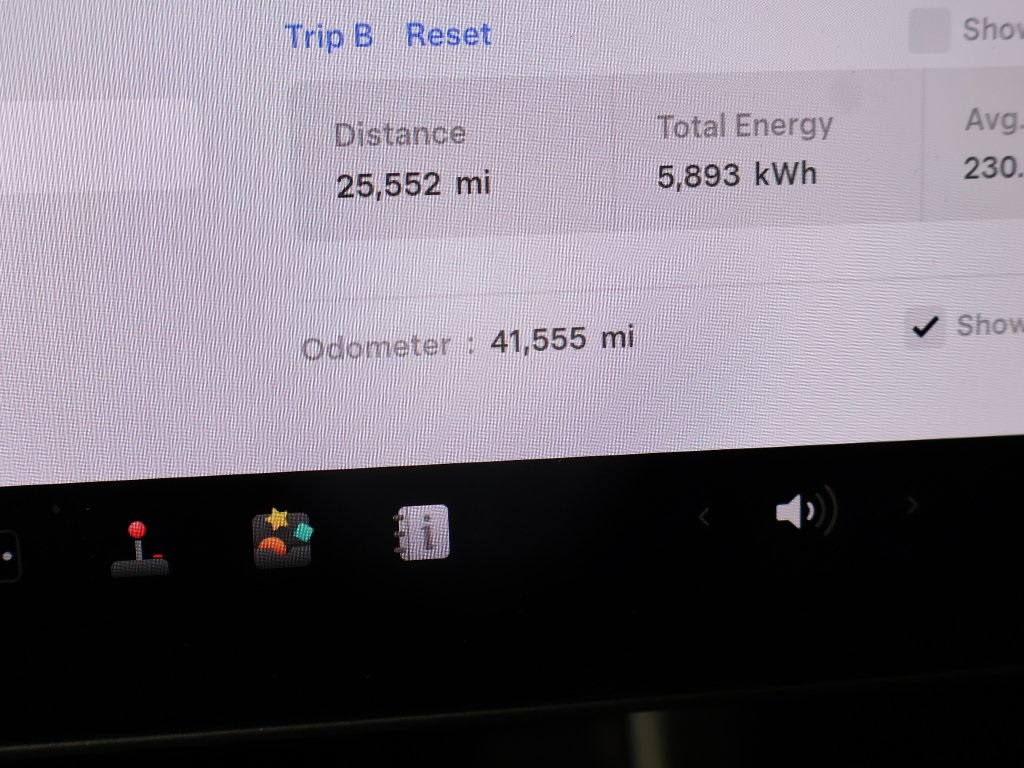Raise volume with right arrow
The width and height of the screenshot is (1024, 768).
[x=911, y=506]
